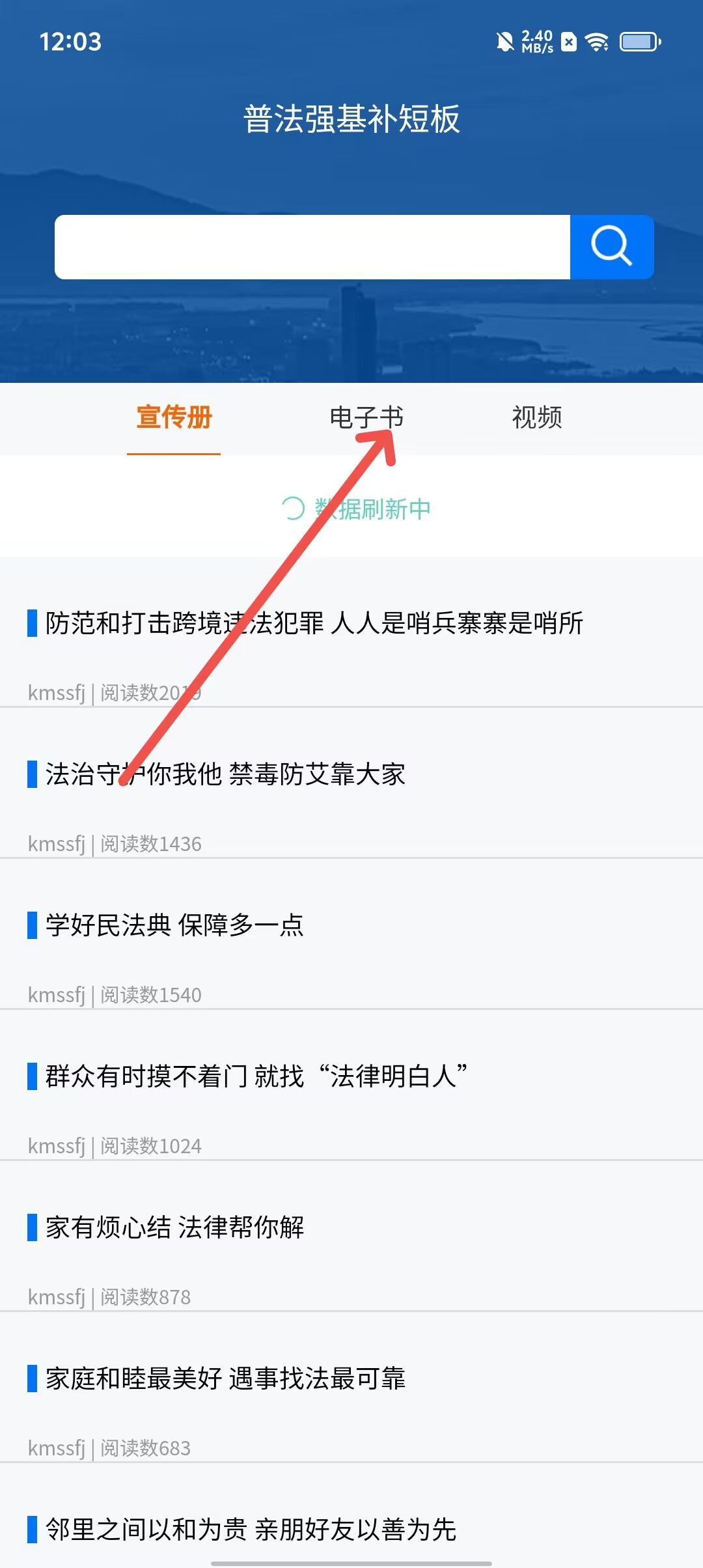This screenshot has width=703, height=1568.
Task: Switch to the 电子书 tab
Action: (x=366, y=417)
